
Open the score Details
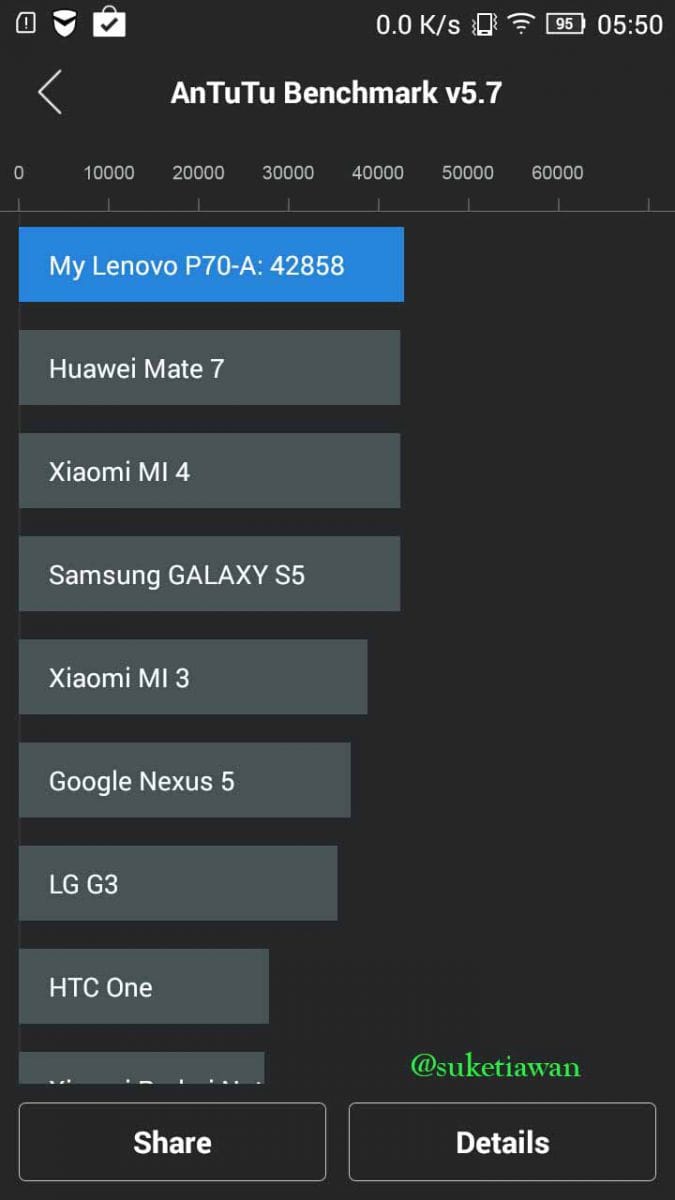click(502, 1142)
